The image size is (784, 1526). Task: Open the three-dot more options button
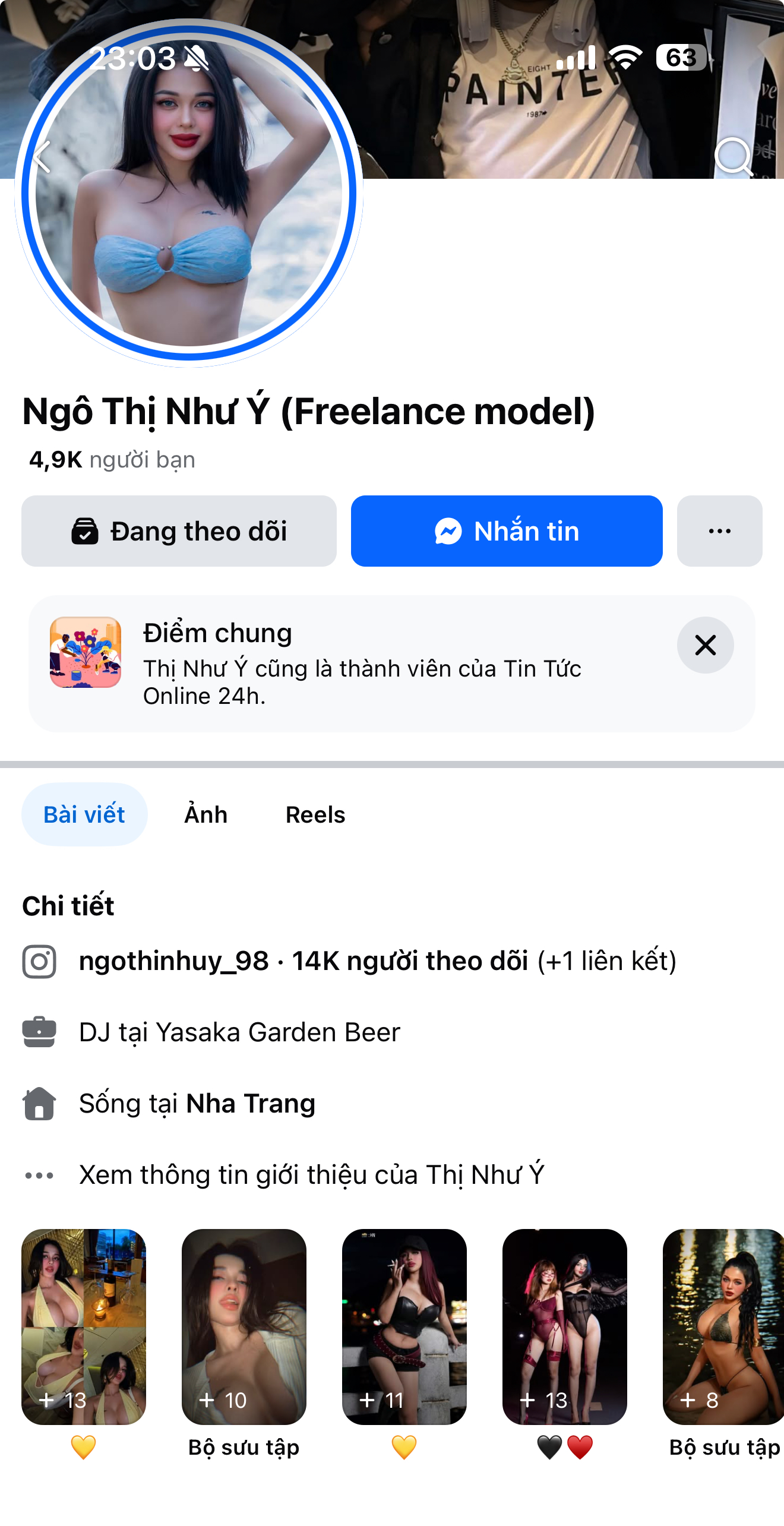coord(719,531)
